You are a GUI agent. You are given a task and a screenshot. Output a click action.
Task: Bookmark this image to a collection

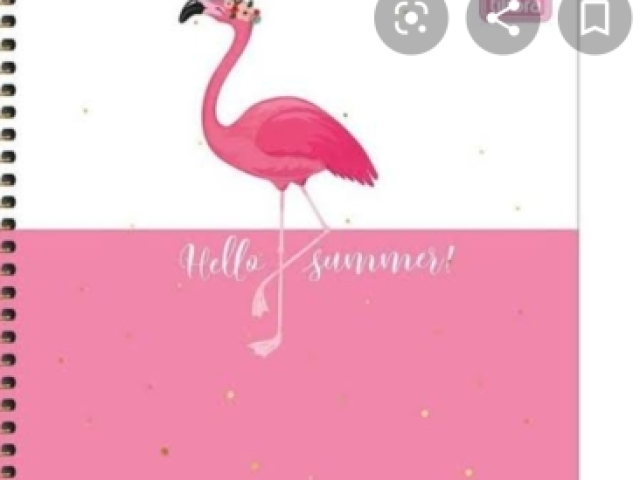595,17
